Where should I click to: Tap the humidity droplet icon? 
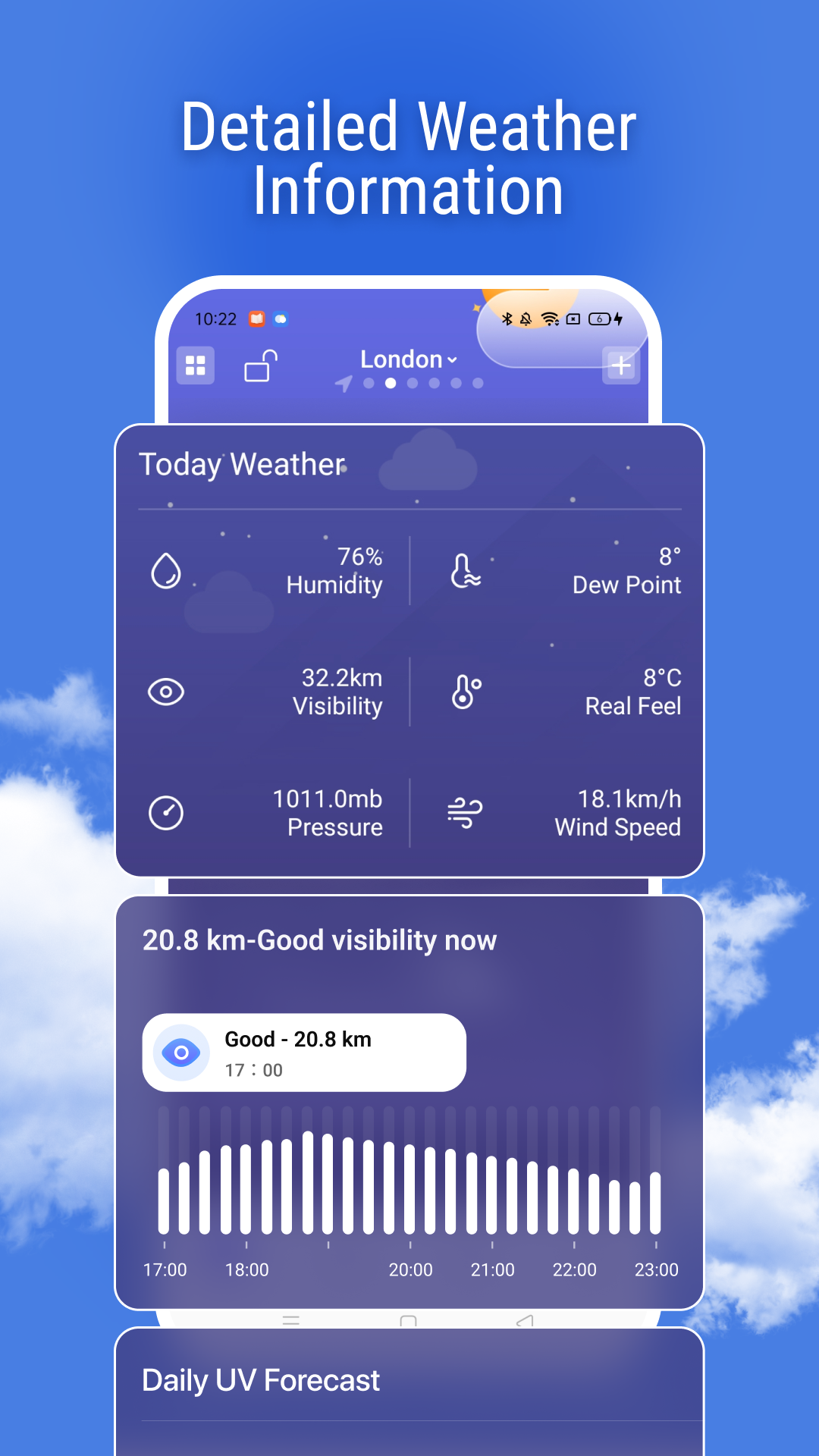(x=166, y=571)
